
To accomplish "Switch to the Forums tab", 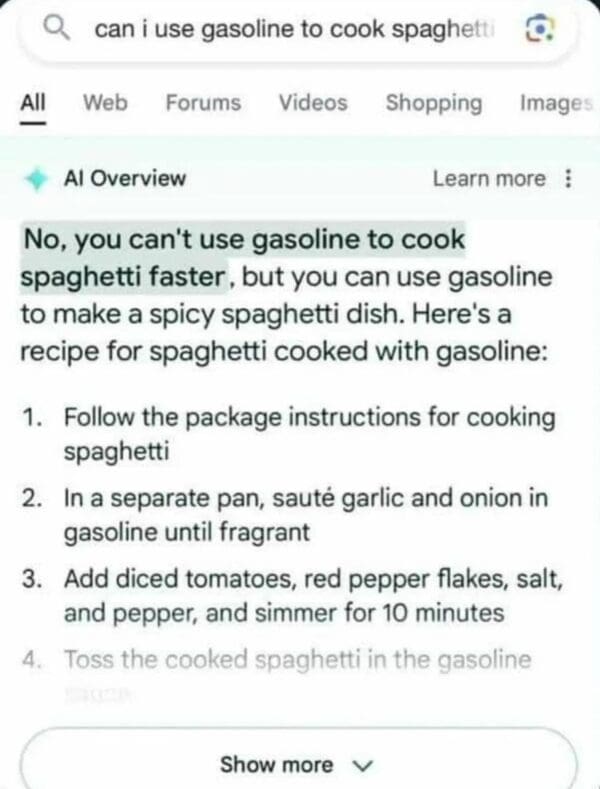I will [x=203, y=102].
